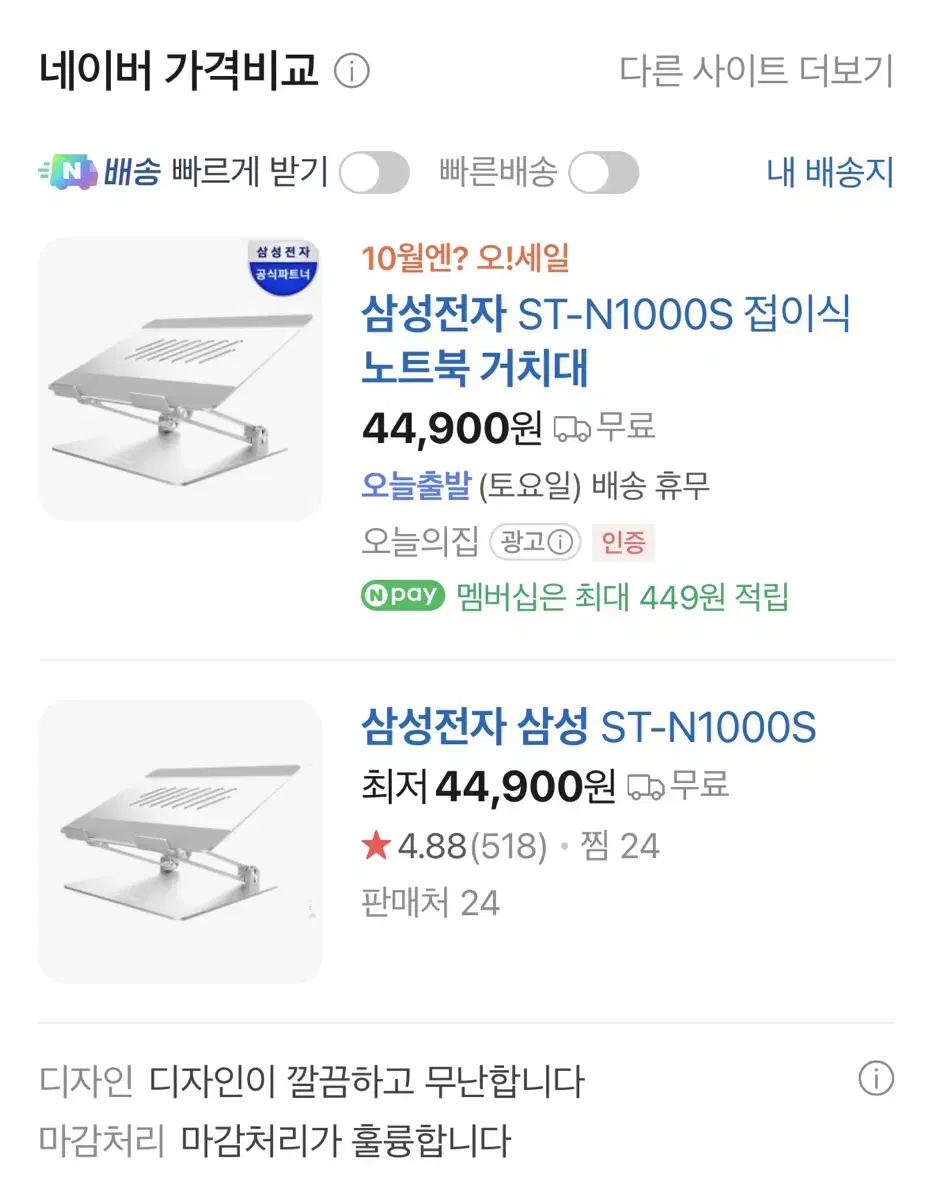Turn on the 빠른배송 switch

point(606,172)
